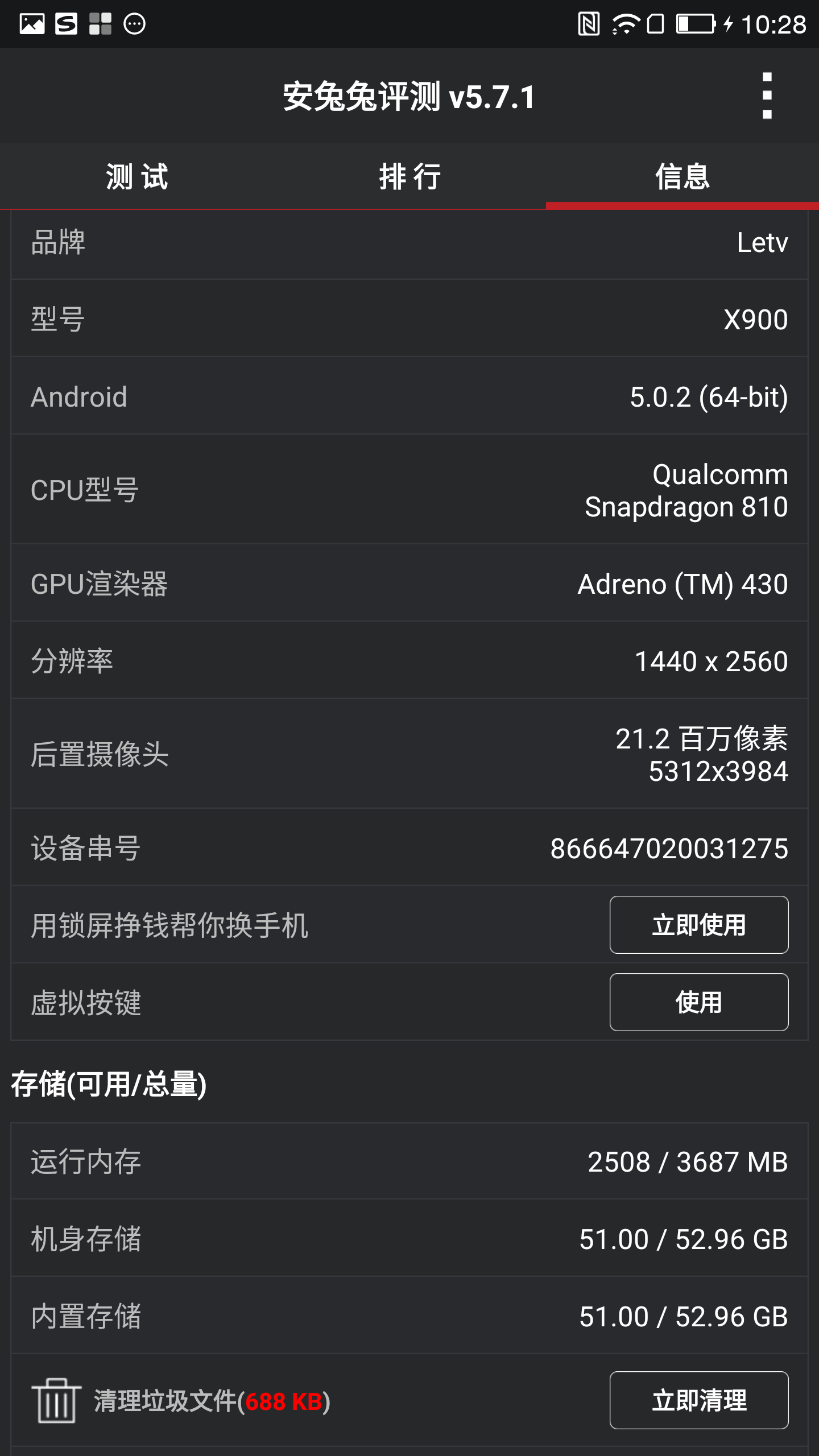The height and width of the screenshot is (1456, 819).
Task: Tap 立即使用 in the lock-screen earning row
Action: pos(699,925)
